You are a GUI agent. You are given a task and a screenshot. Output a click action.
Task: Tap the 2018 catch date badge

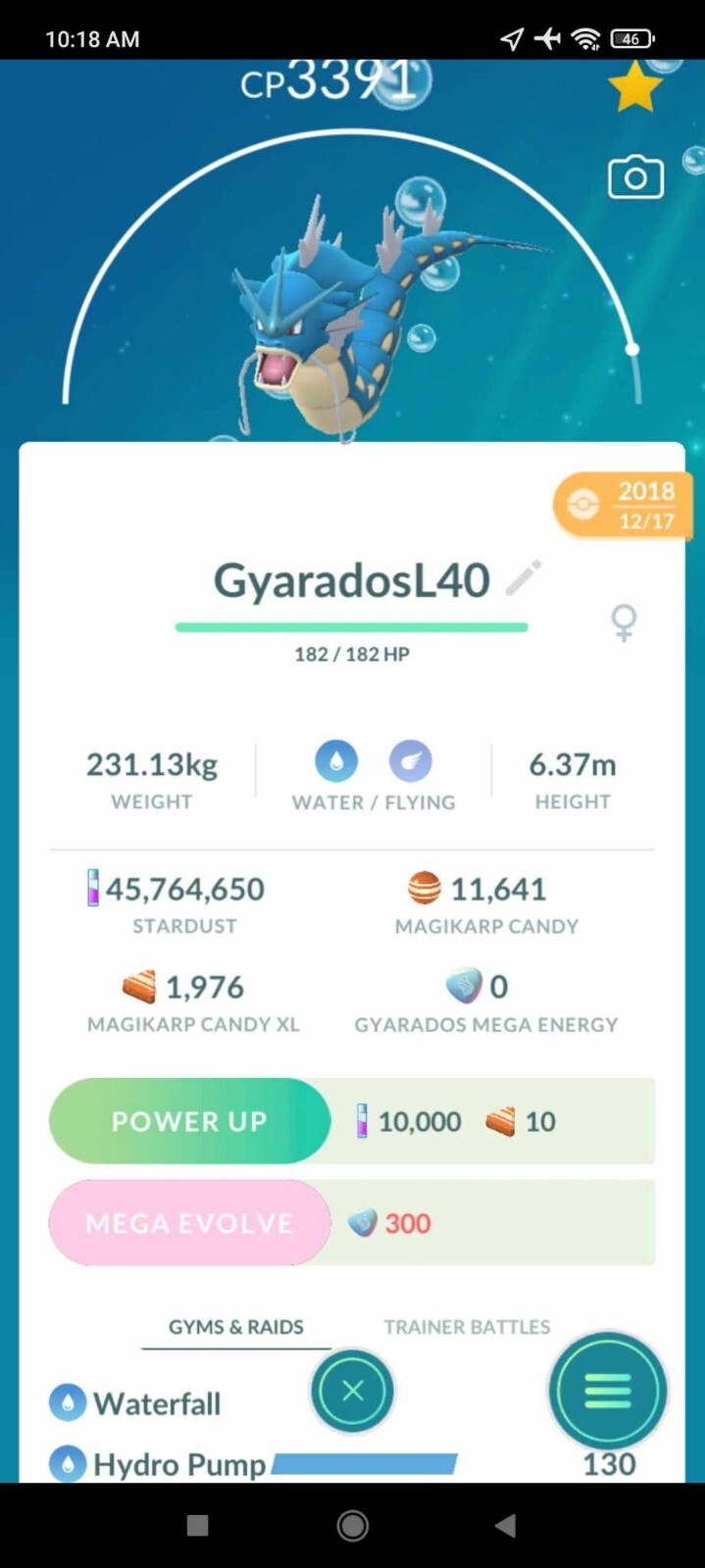(x=623, y=505)
